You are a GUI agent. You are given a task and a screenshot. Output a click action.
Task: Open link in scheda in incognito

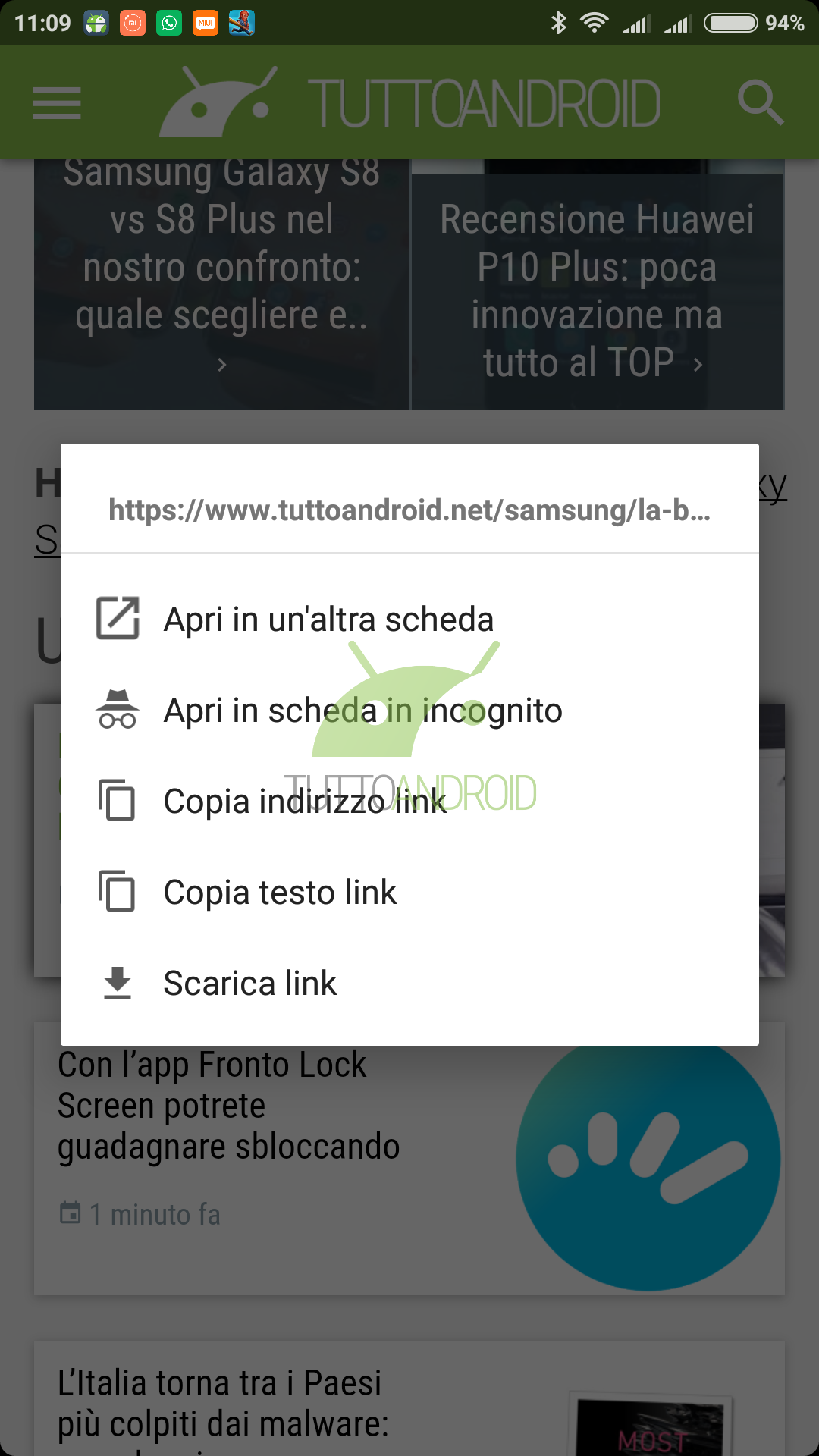pyautogui.click(x=409, y=710)
